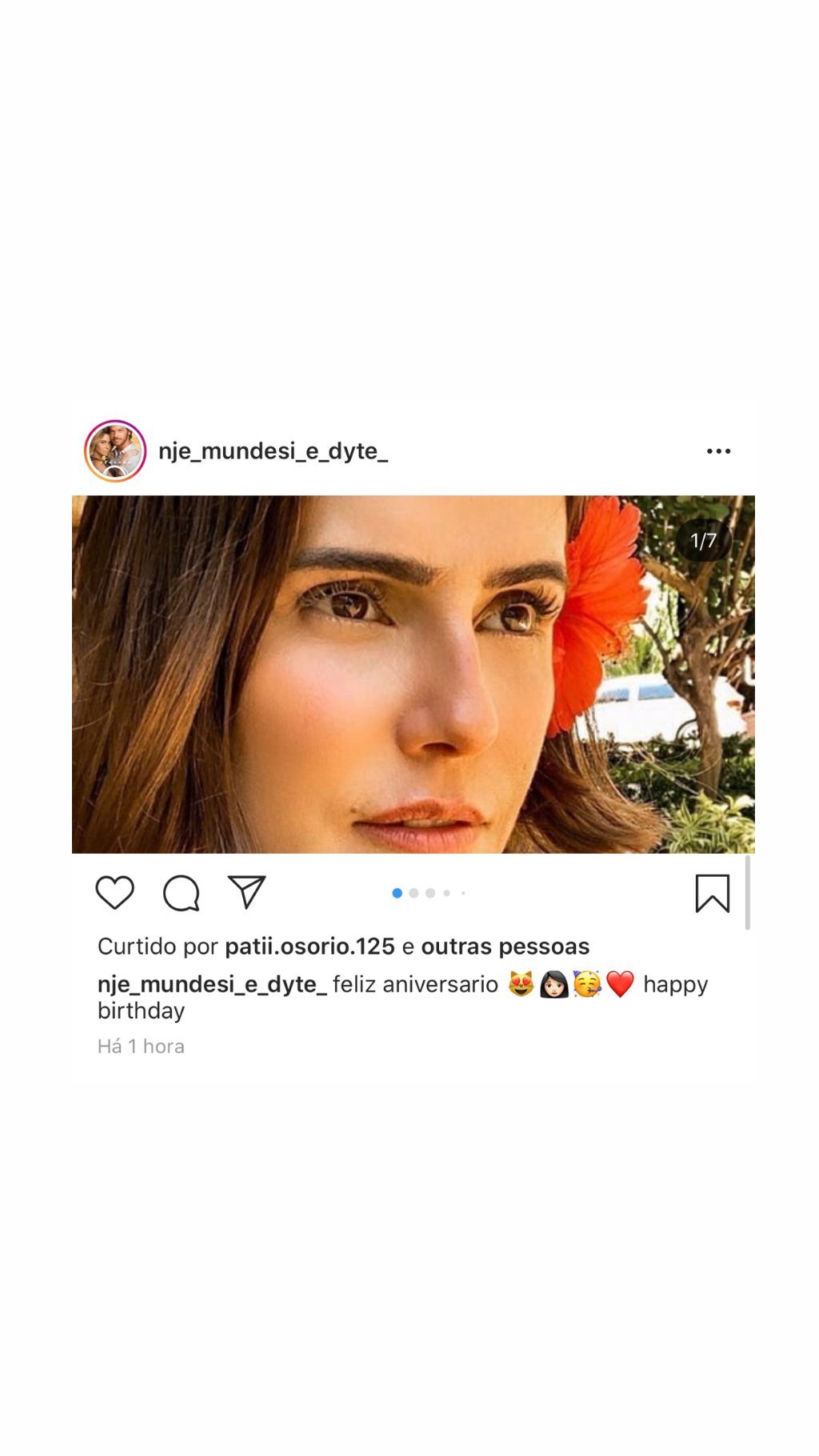
Task: Tap the username nje_mundesi_e_dyte_ in the caption
Action: pyautogui.click(x=212, y=985)
